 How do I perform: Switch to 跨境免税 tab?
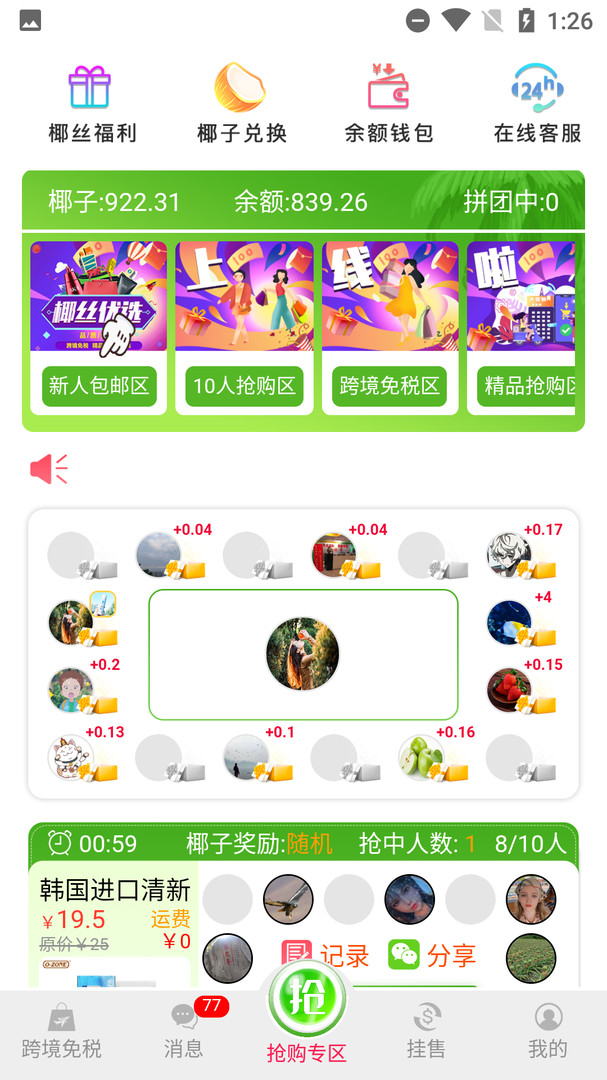[x=61, y=1033]
